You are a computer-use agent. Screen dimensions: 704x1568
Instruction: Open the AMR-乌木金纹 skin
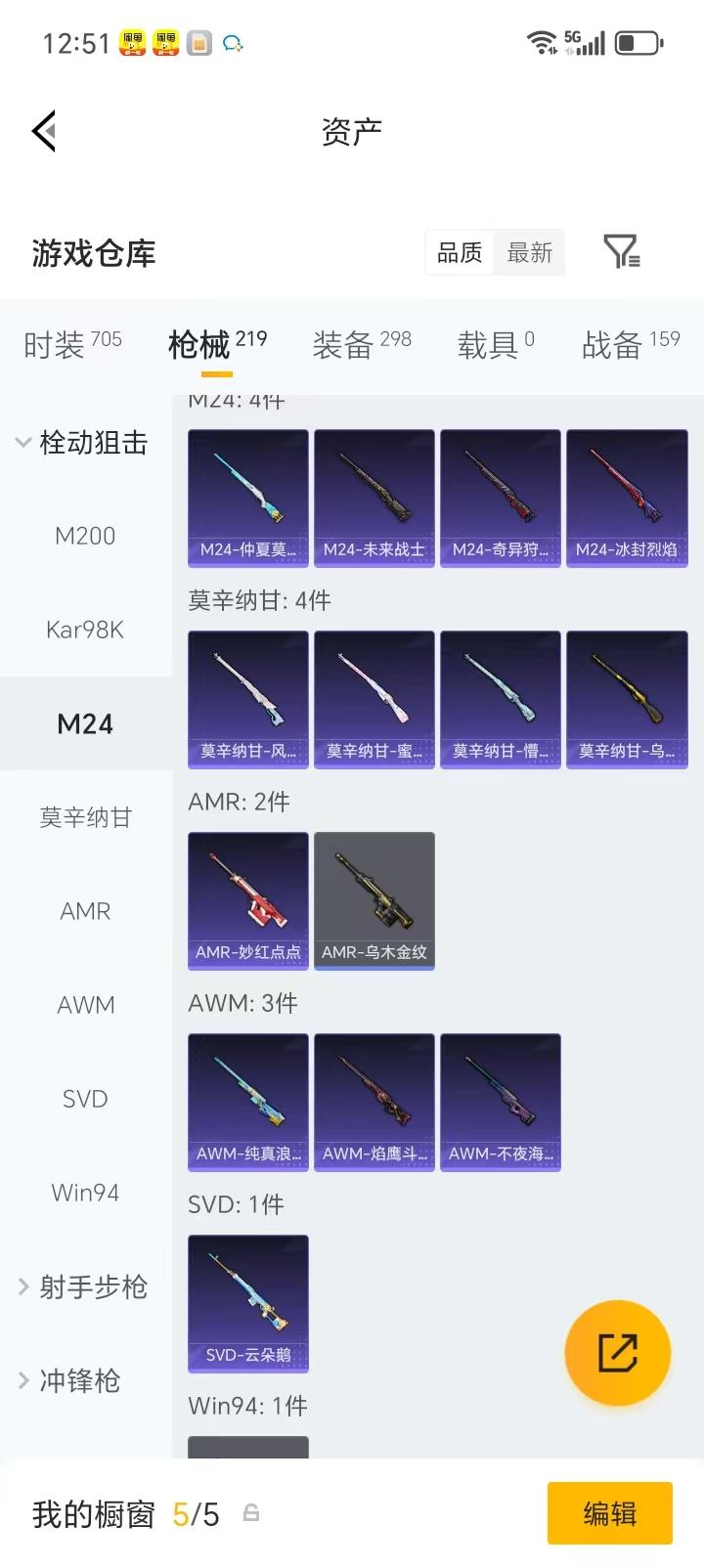click(x=374, y=900)
